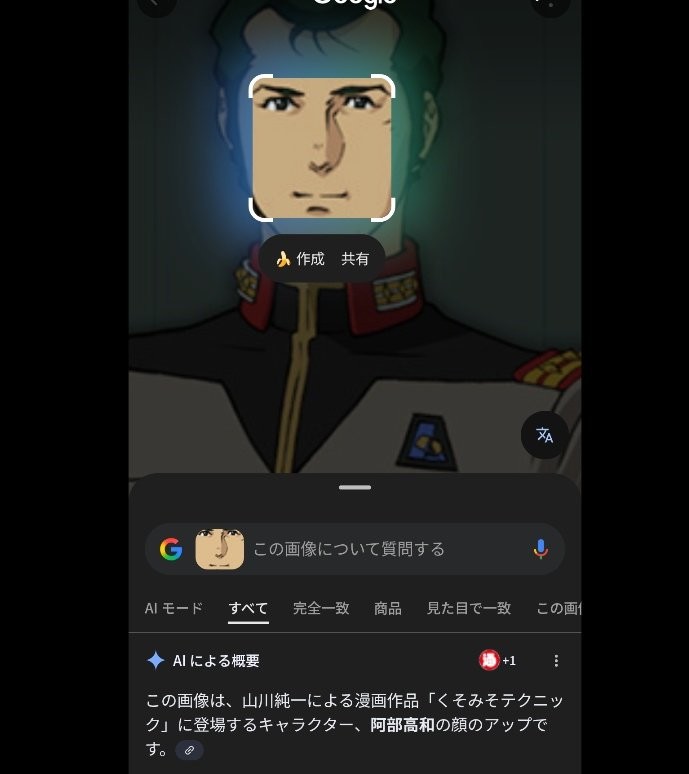Viewport: 689px width, 774px height.
Task: Tap the bottom sheet drag handle
Action: pyautogui.click(x=355, y=487)
